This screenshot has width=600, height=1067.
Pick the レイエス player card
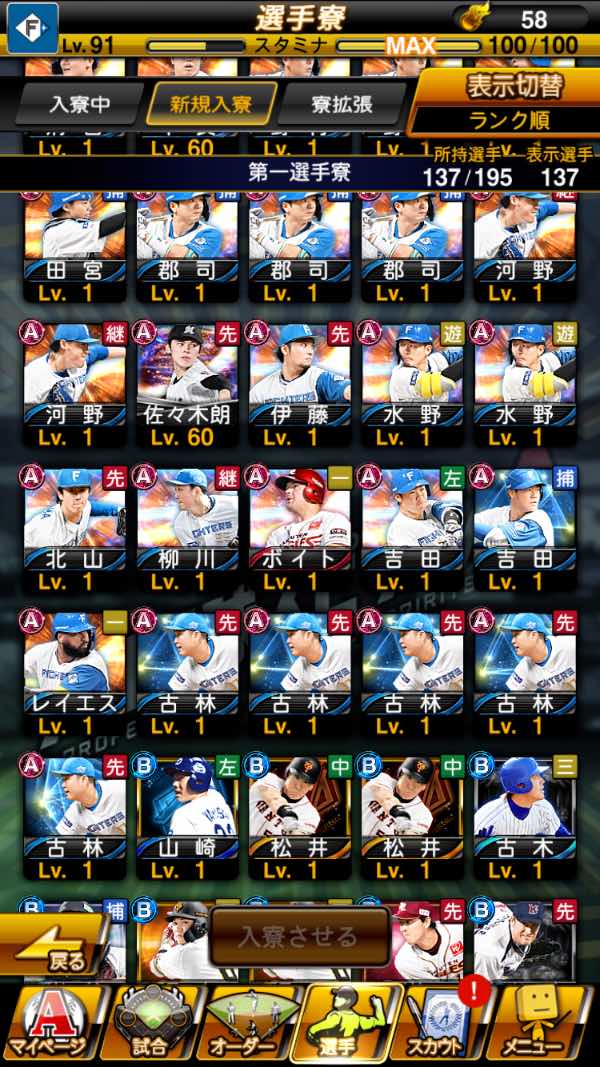75,674
